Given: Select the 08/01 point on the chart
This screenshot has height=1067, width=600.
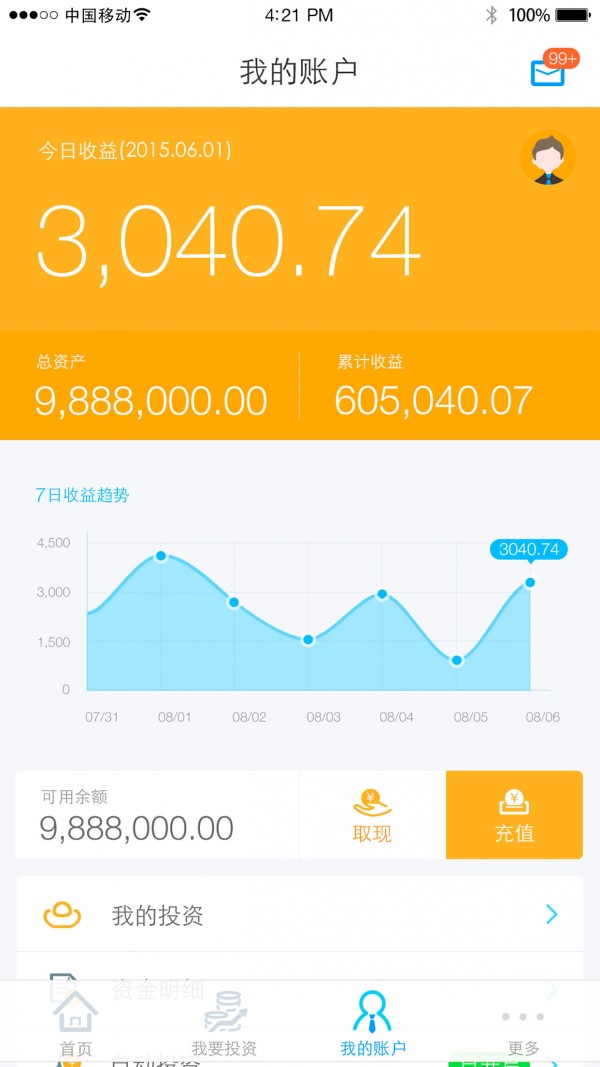Looking at the screenshot, I should (x=161, y=556).
